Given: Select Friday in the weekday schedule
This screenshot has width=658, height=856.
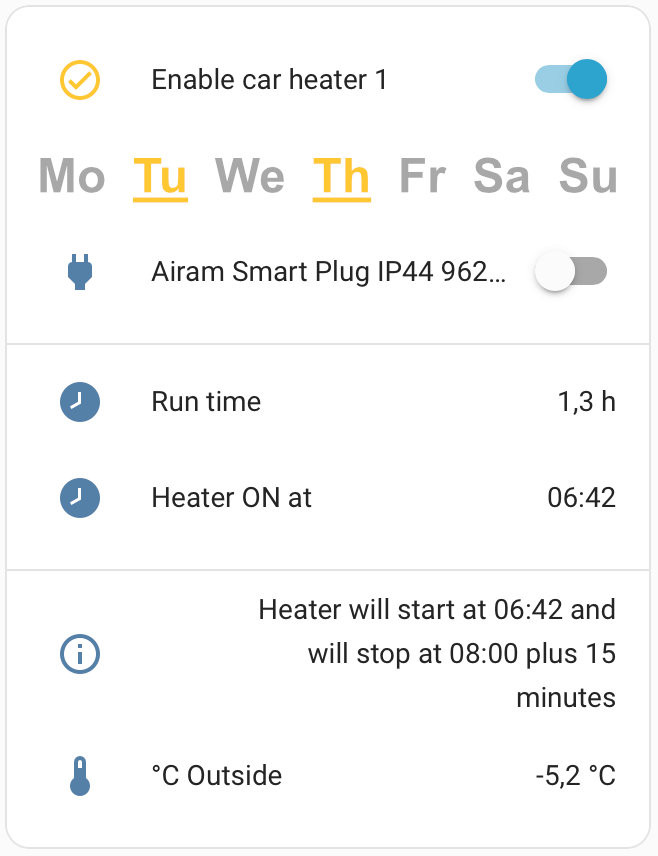Looking at the screenshot, I should (x=422, y=177).
